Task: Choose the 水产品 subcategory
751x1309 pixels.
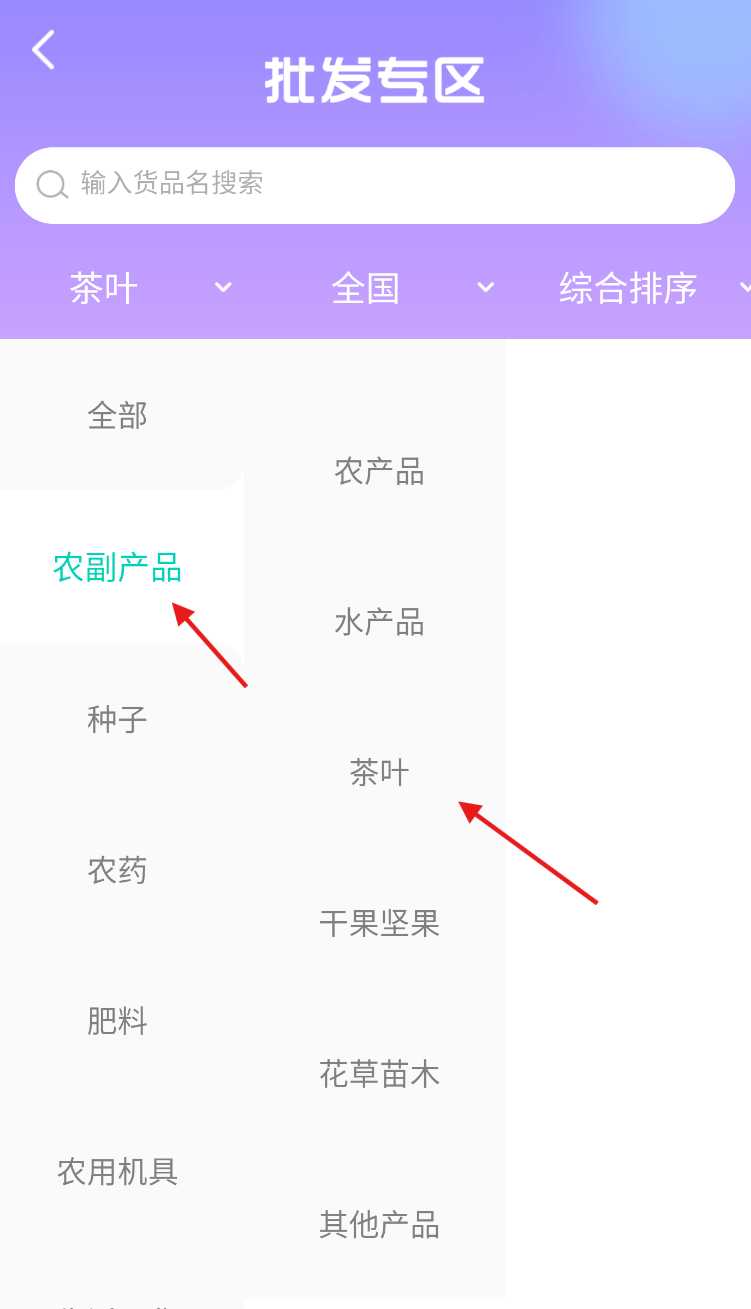Action: pos(380,622)
